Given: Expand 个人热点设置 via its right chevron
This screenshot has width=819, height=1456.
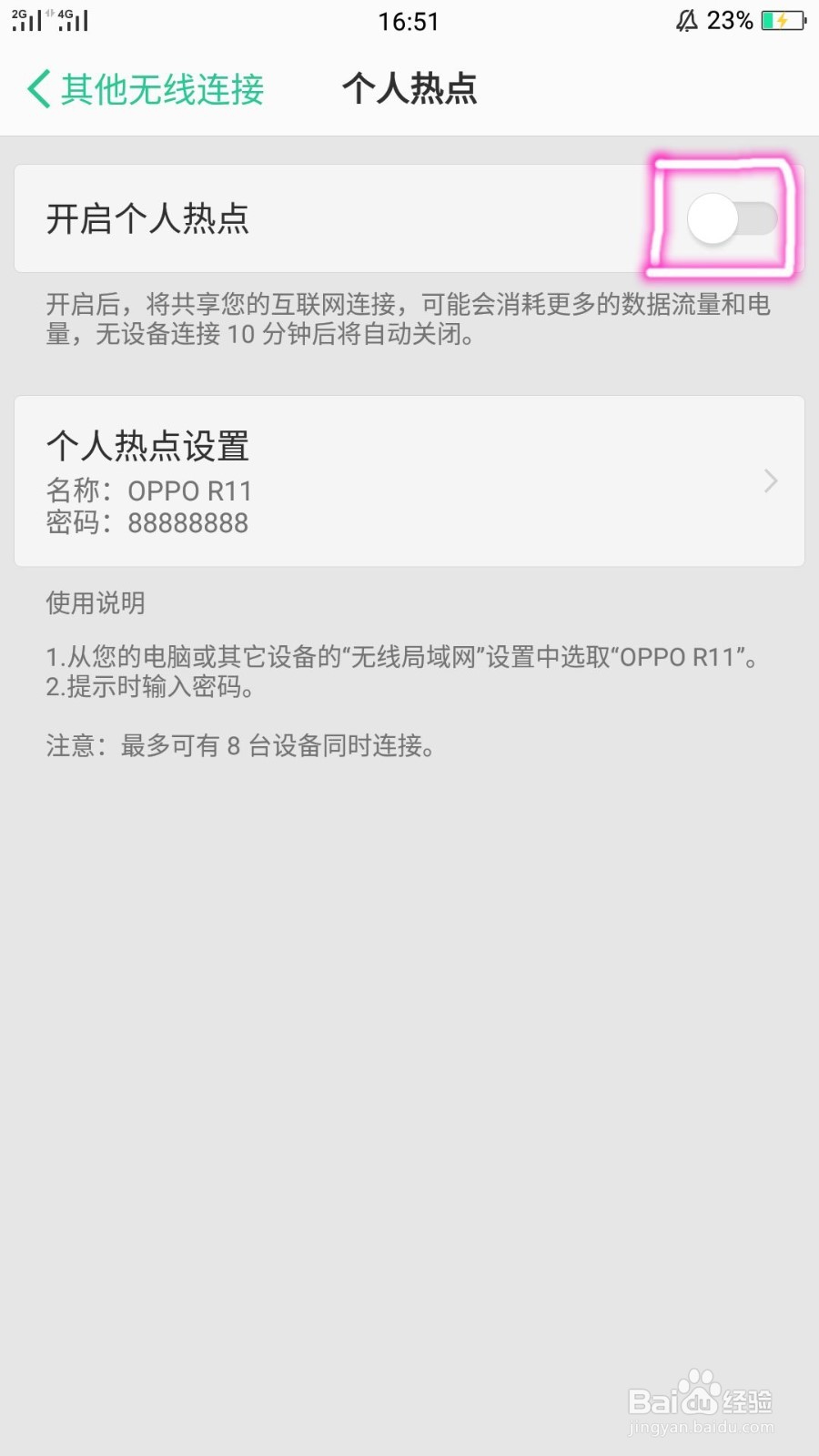Looking at the screenshot, I should (770, 480).
